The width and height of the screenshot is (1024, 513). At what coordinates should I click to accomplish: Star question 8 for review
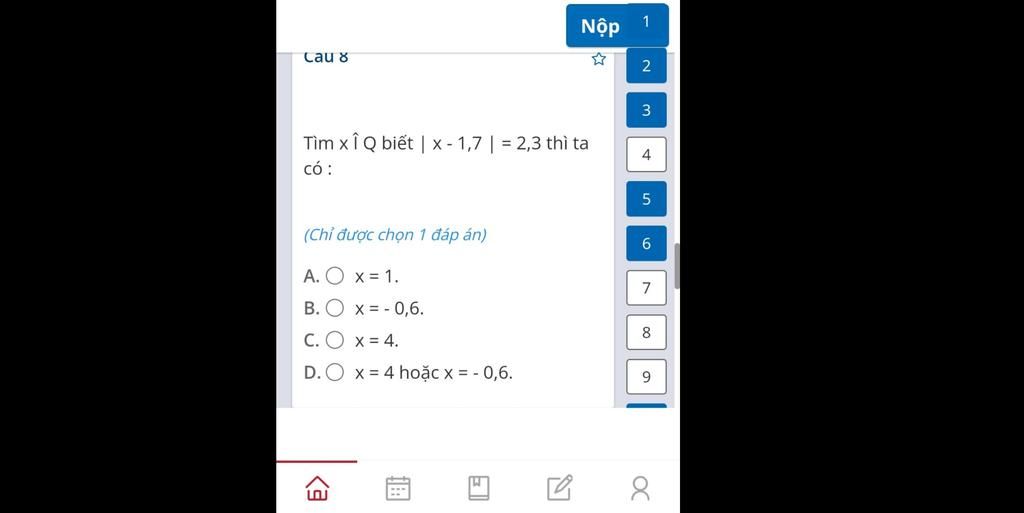599,59
